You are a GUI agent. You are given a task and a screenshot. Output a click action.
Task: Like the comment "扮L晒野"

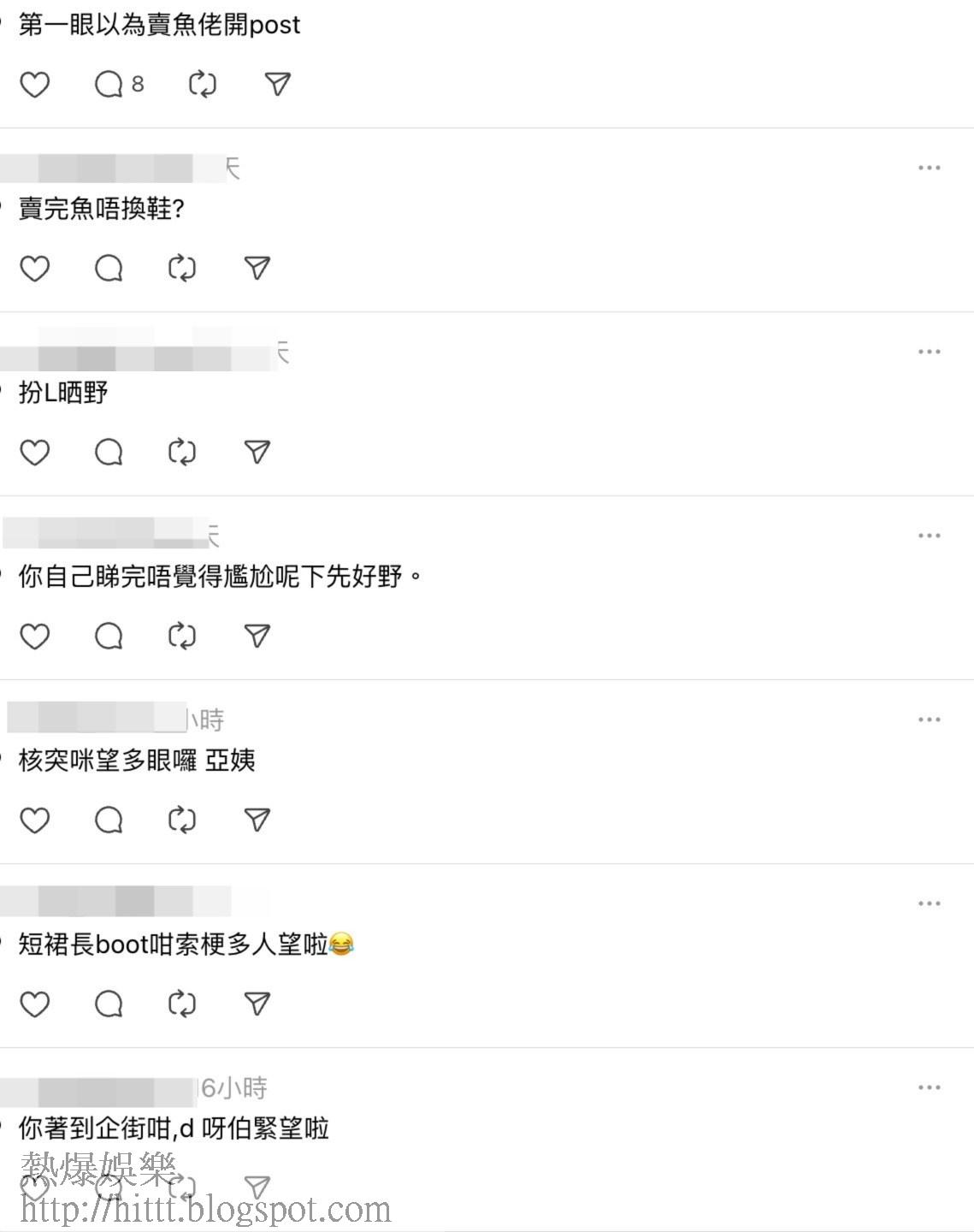tap(35, 453)
